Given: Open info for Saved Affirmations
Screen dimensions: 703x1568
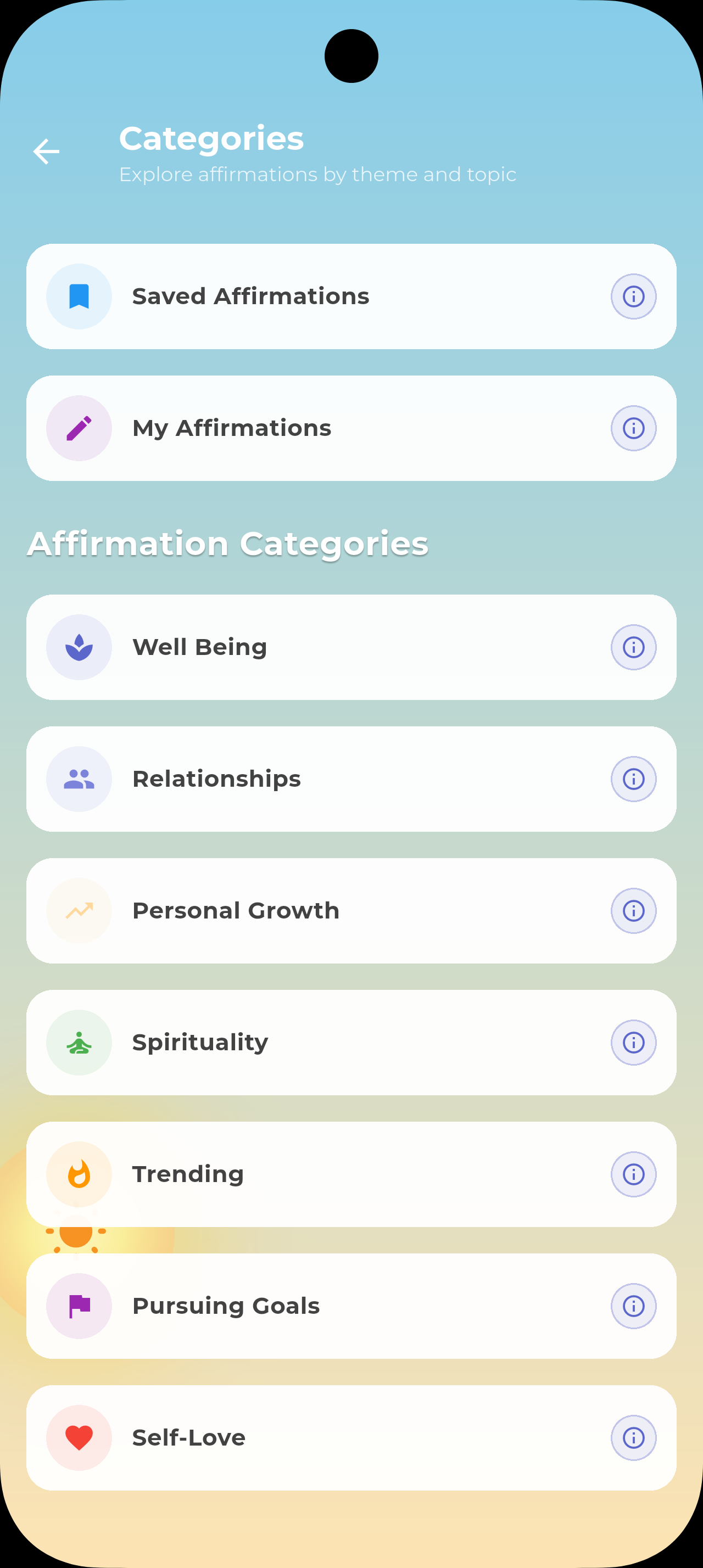Looking at the screenshot, I should 634,296.
